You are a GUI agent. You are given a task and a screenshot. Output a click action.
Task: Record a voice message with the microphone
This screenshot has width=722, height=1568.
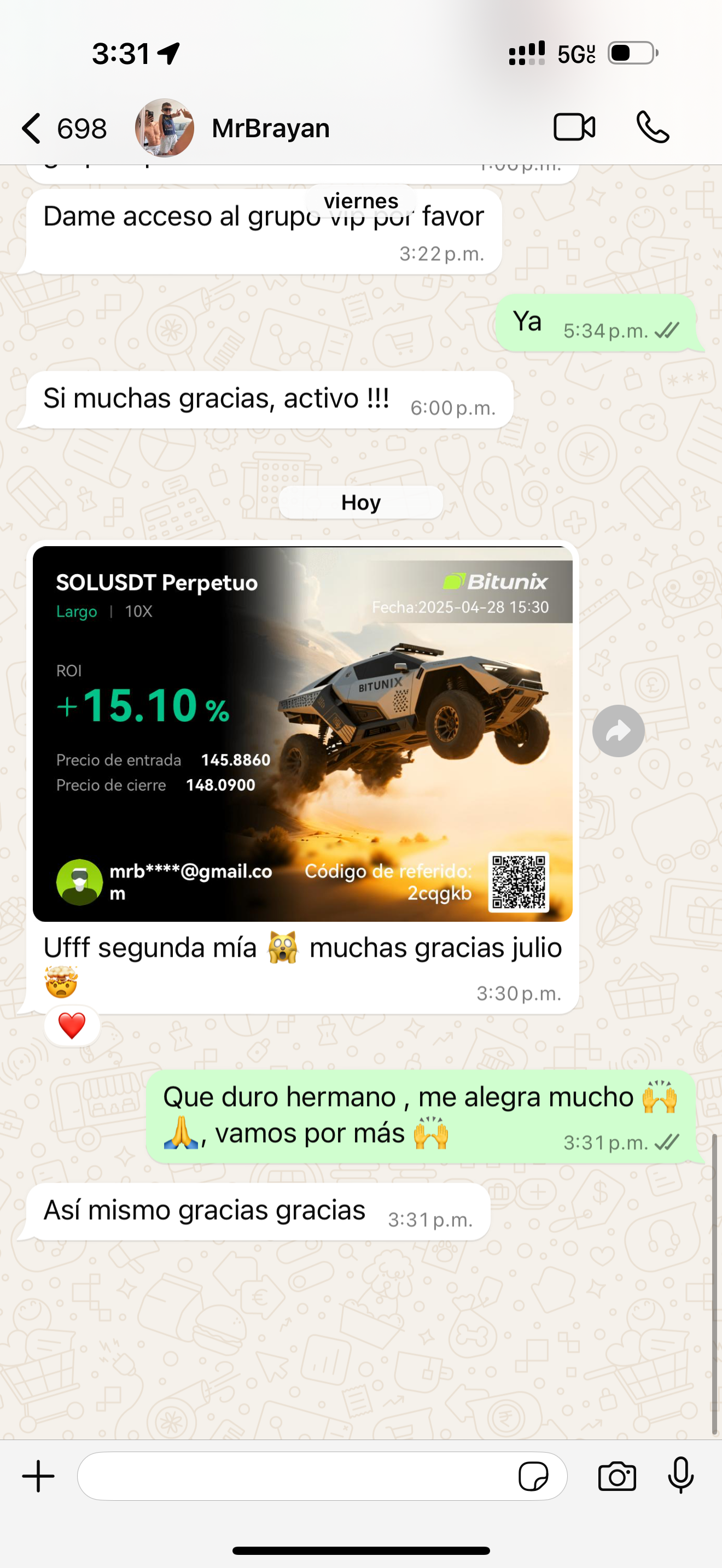(680, 1477)
